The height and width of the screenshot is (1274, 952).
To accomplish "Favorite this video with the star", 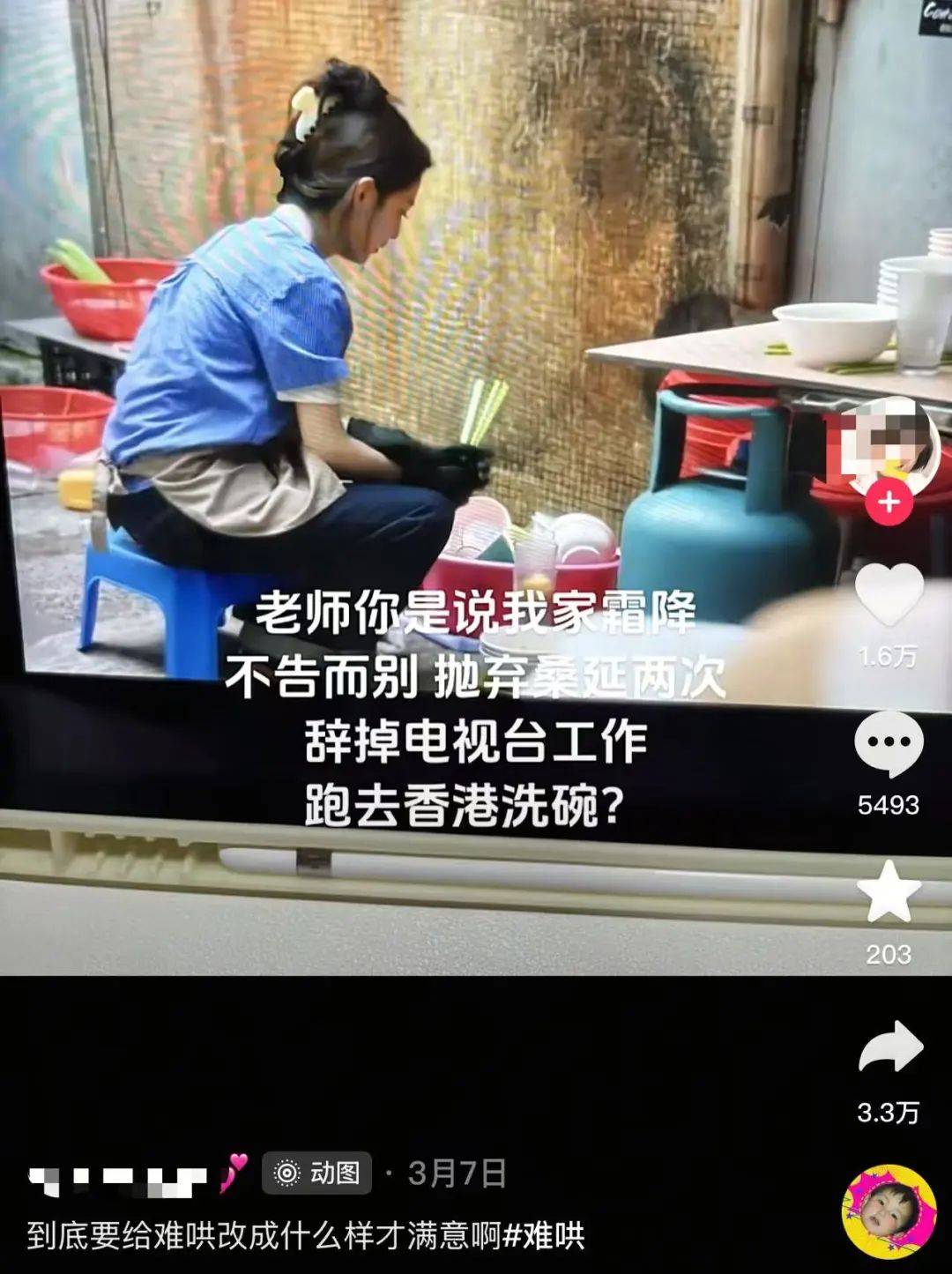I will pos(889,891).
